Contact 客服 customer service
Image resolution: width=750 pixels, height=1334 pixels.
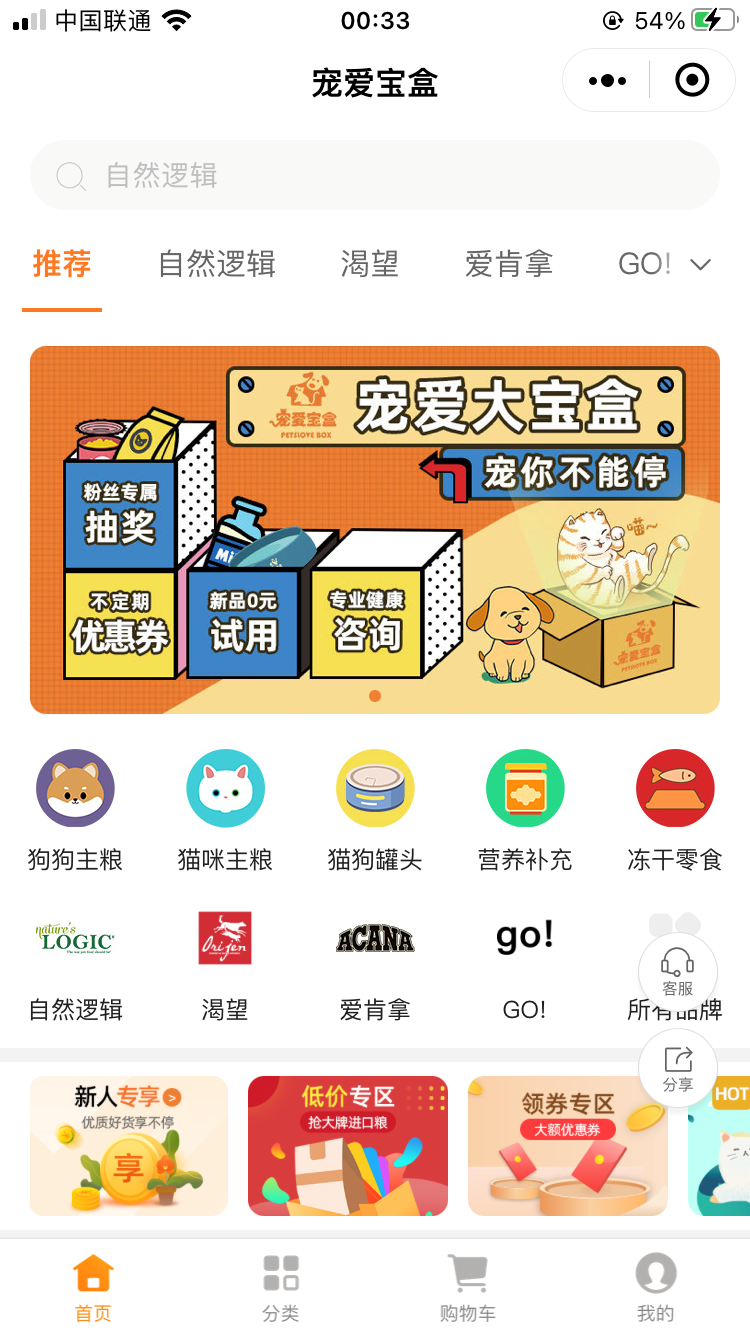(x=677, y=972)
